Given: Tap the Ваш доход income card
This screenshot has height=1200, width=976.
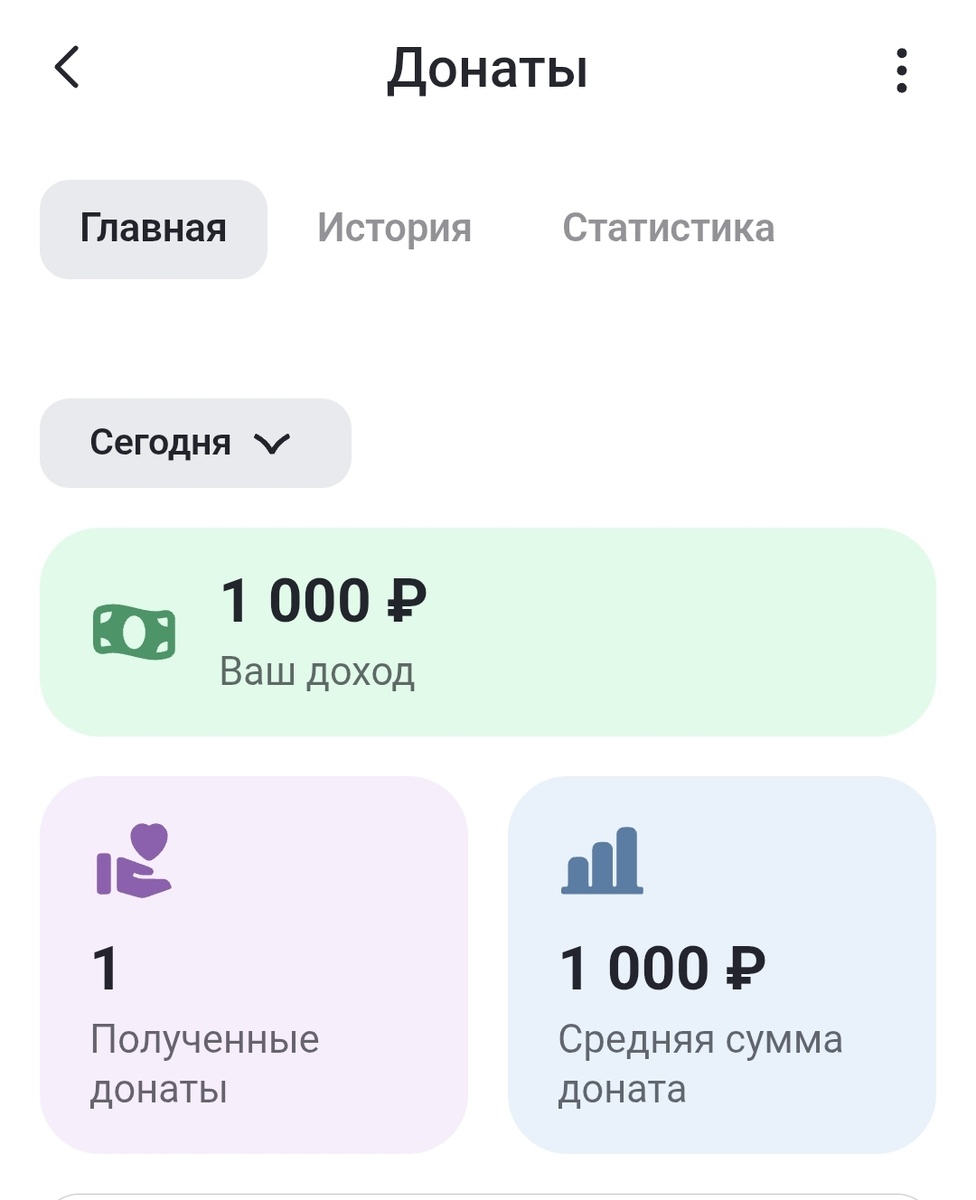Looking at the screenshot, I should click(486, 630).
